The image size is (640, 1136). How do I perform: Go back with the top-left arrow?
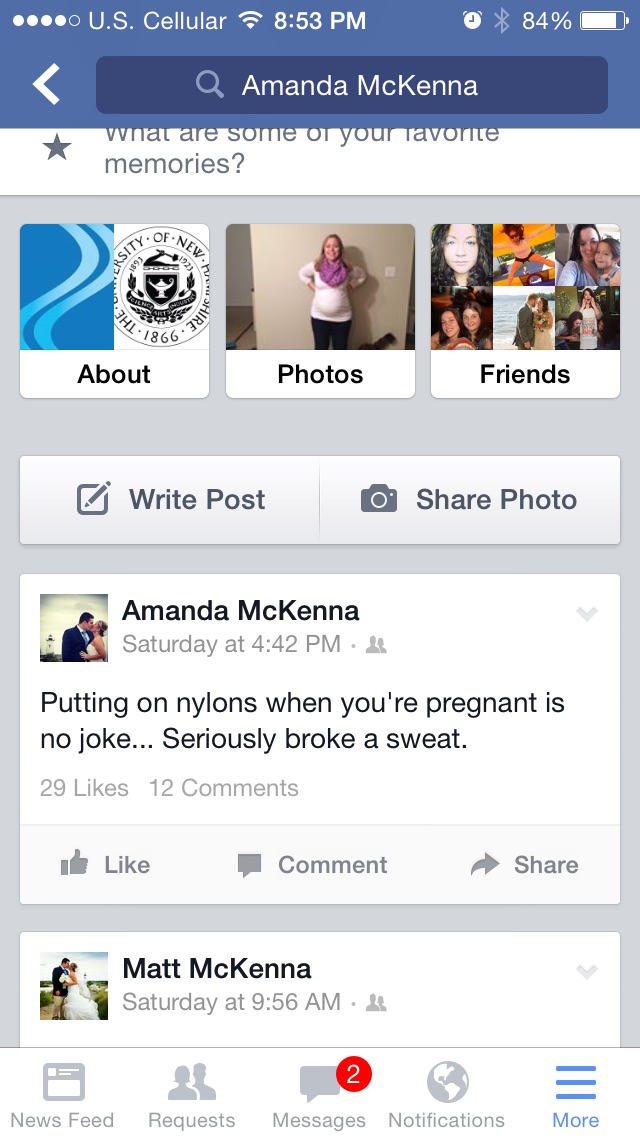[46, 85]
